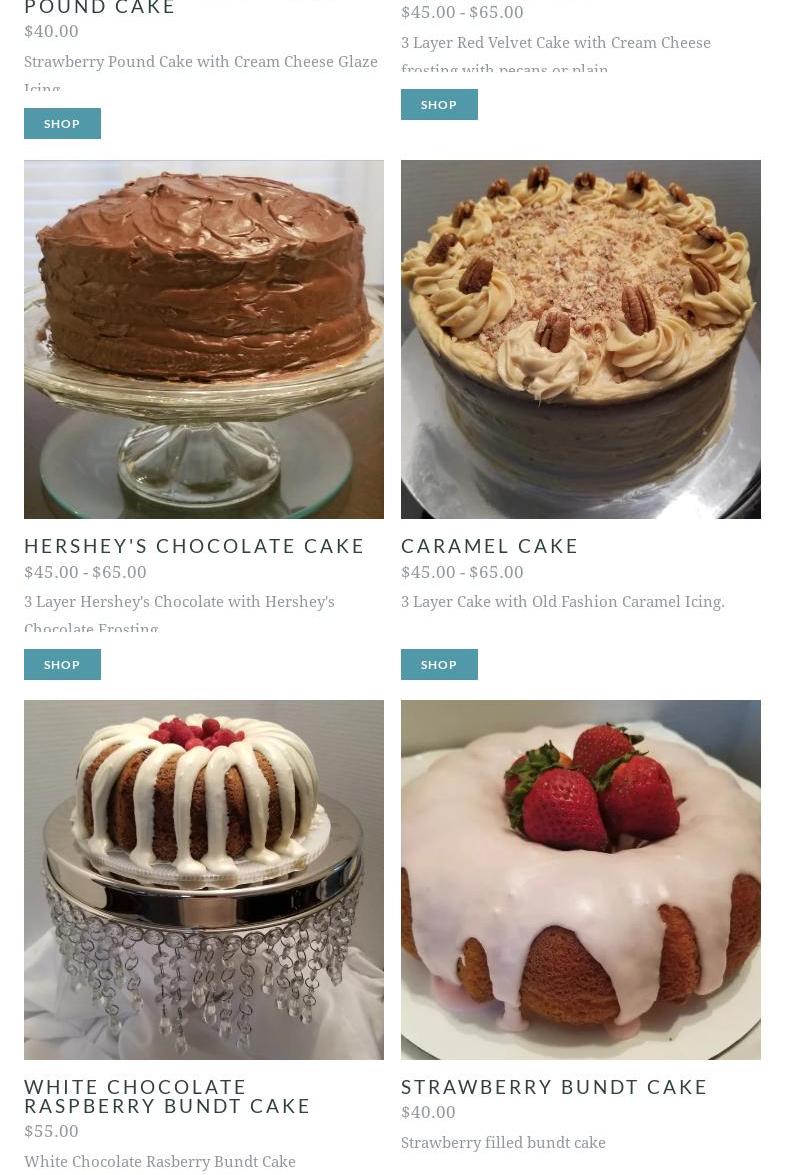Open White Chocolate Raspberry Bundt Cake photo

click(x=204, y=879)
